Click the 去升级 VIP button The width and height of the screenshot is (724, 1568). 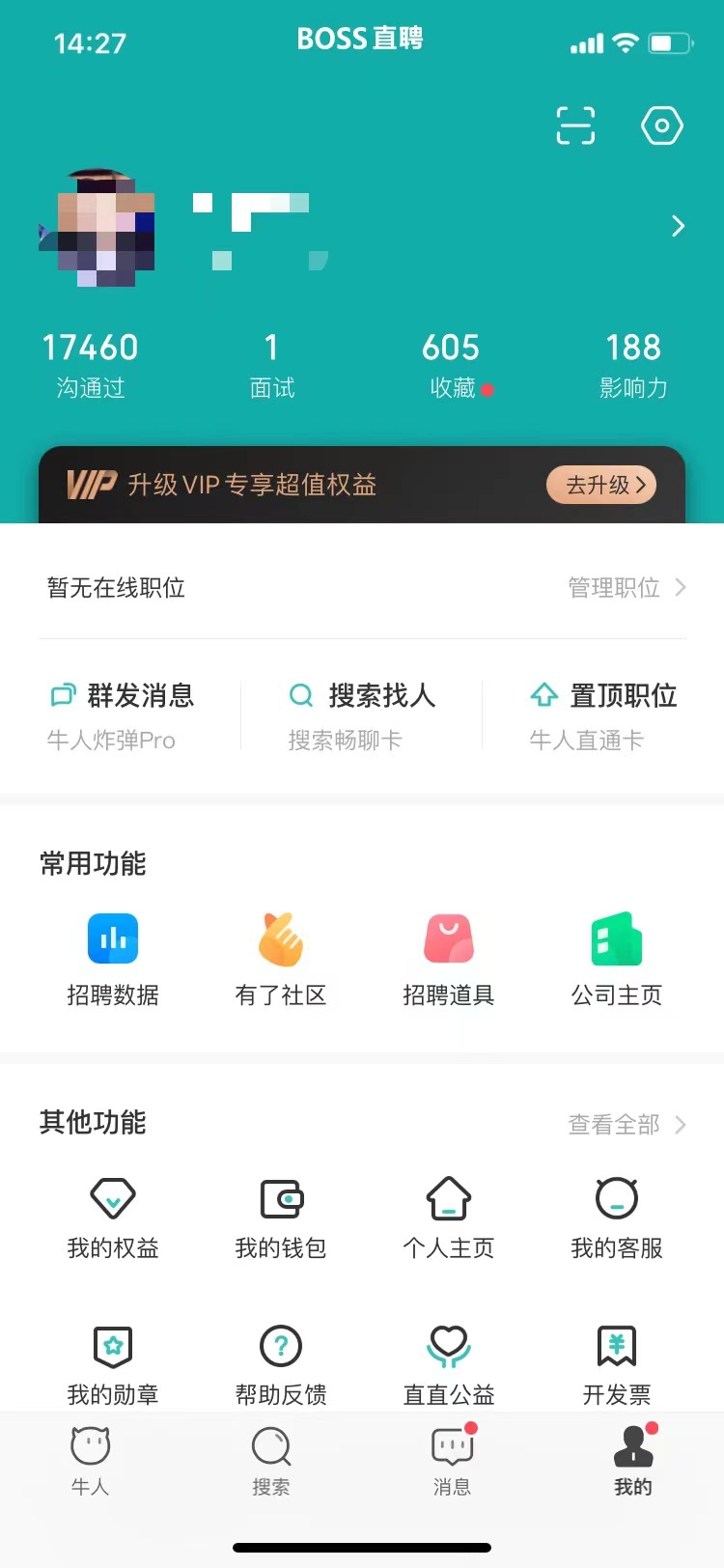pos(600,485)
